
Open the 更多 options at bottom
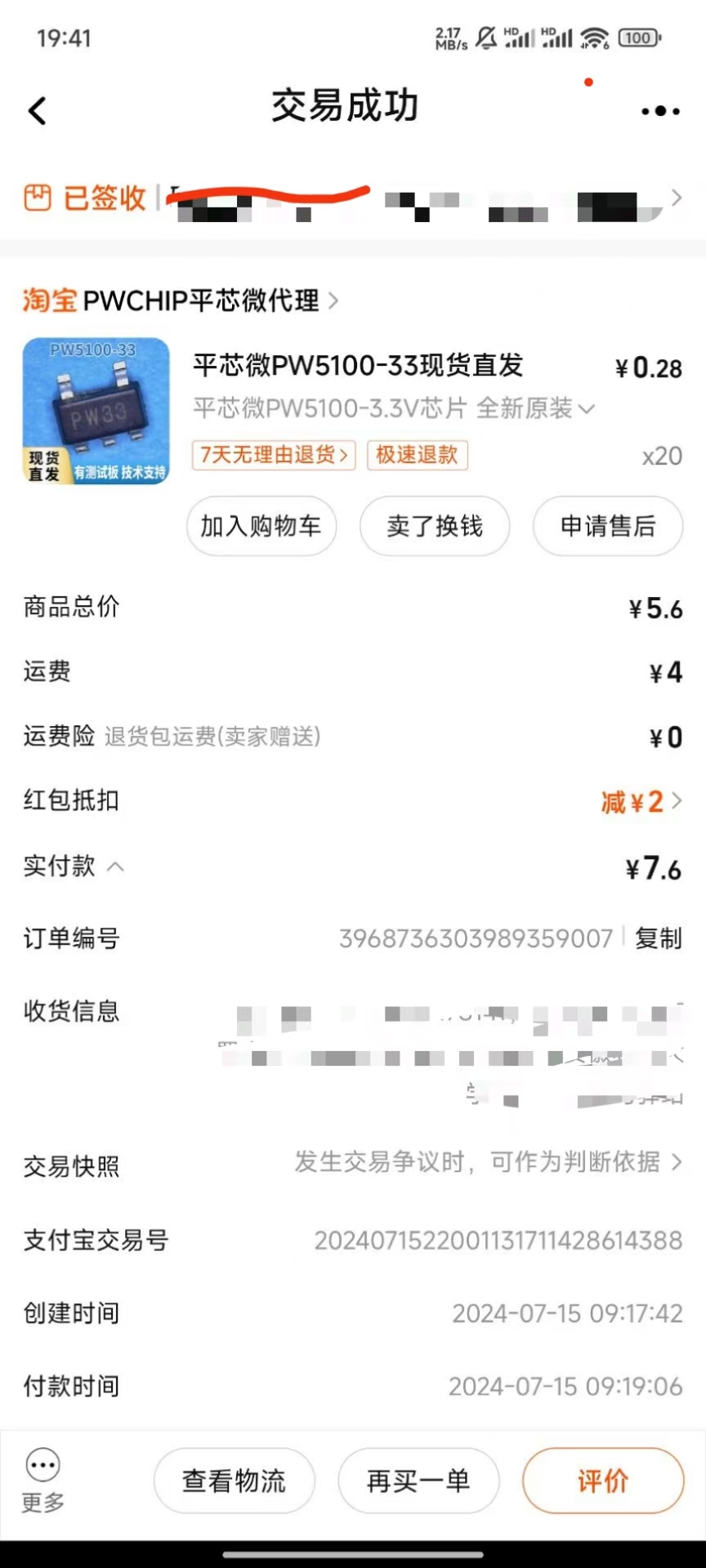[x=42, y=1480]
